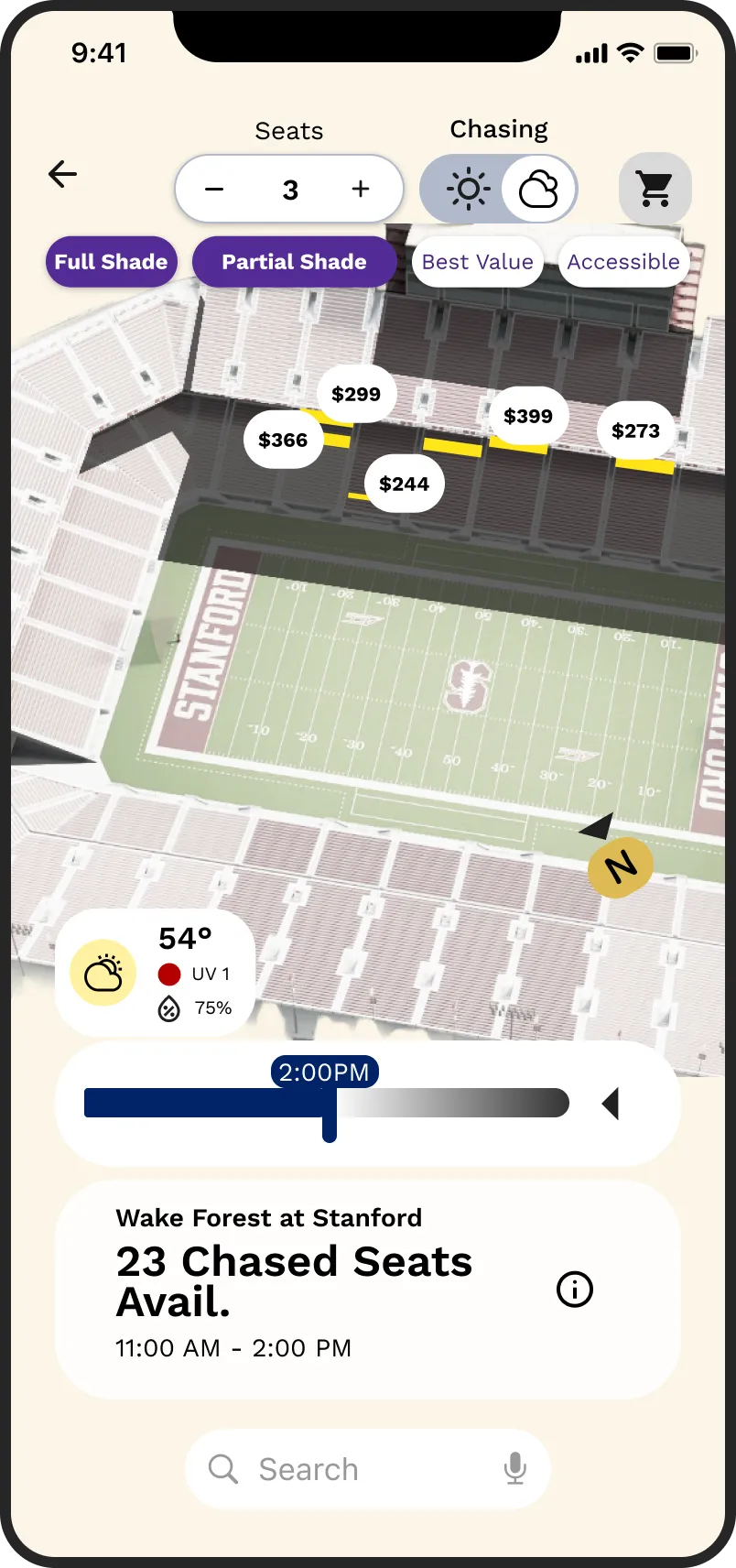The image size is (736, 1568).
Task: Open info for chased seats available
Action: tap(575, 1290)
